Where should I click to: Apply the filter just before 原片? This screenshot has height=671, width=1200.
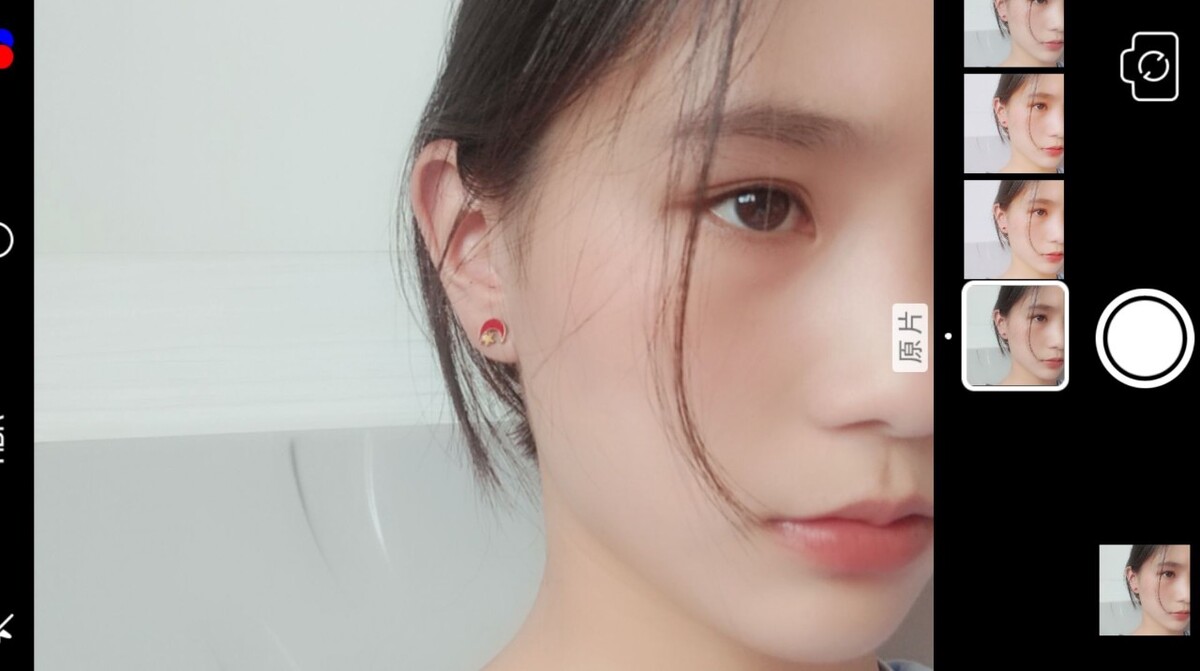pos(1013,229)
